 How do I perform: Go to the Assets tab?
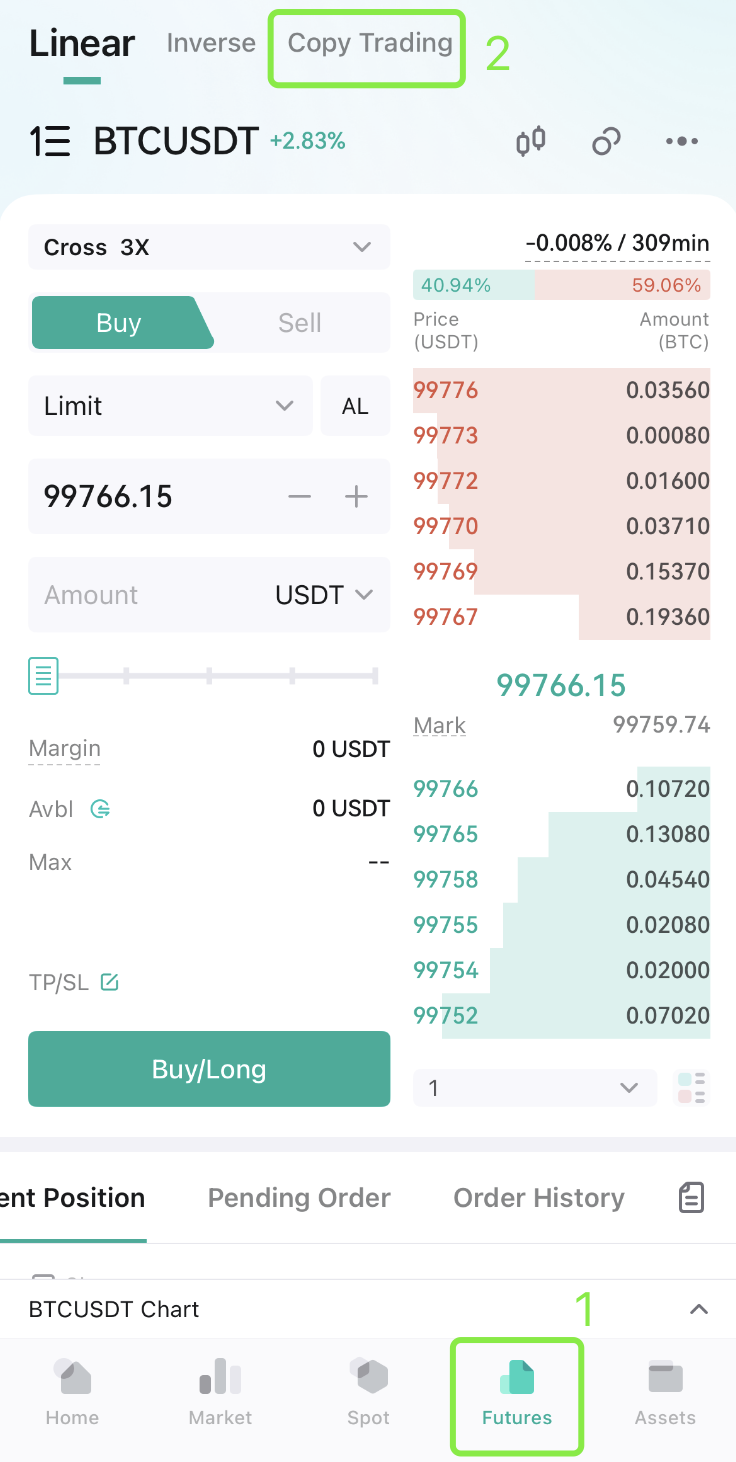click(x=665, y=1394)
